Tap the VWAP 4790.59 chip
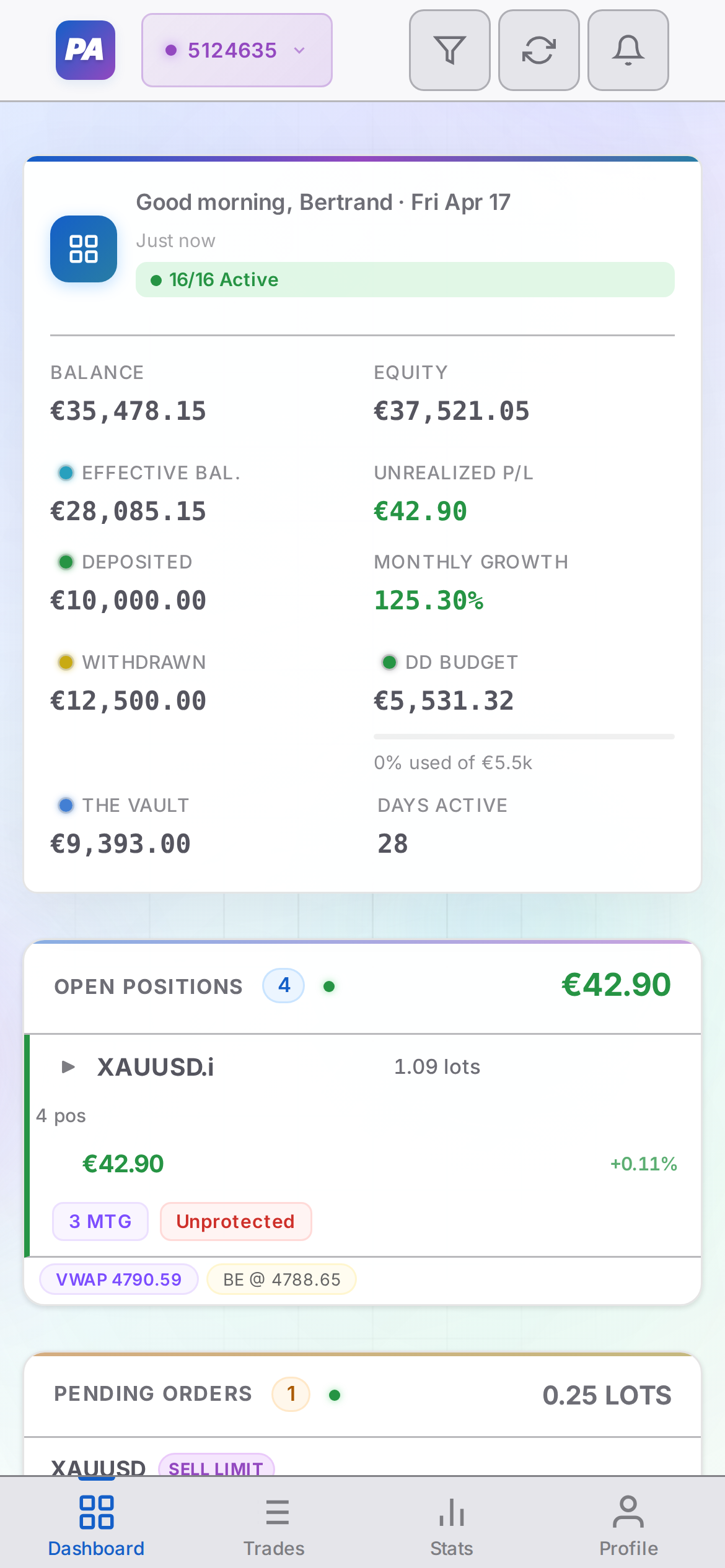 (118, 1279)
